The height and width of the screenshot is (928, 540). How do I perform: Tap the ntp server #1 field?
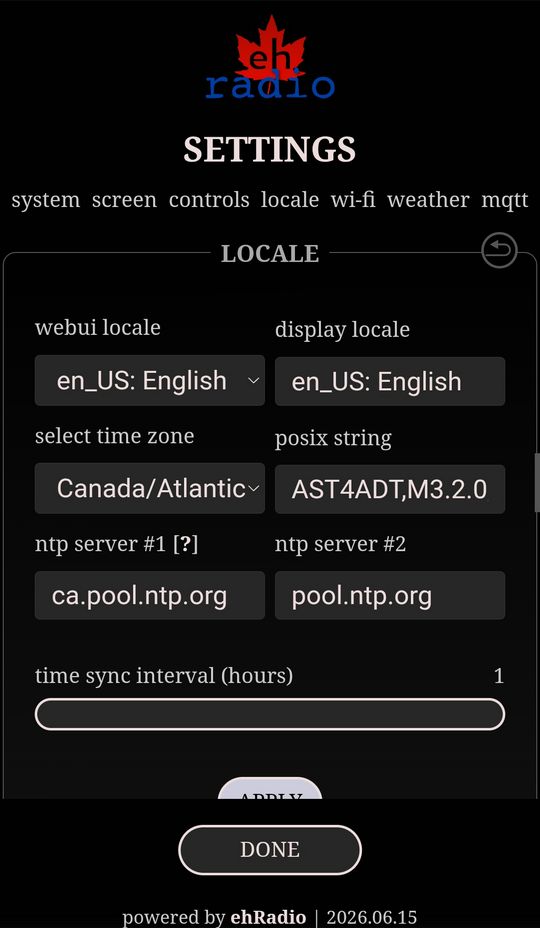[150, 595]
